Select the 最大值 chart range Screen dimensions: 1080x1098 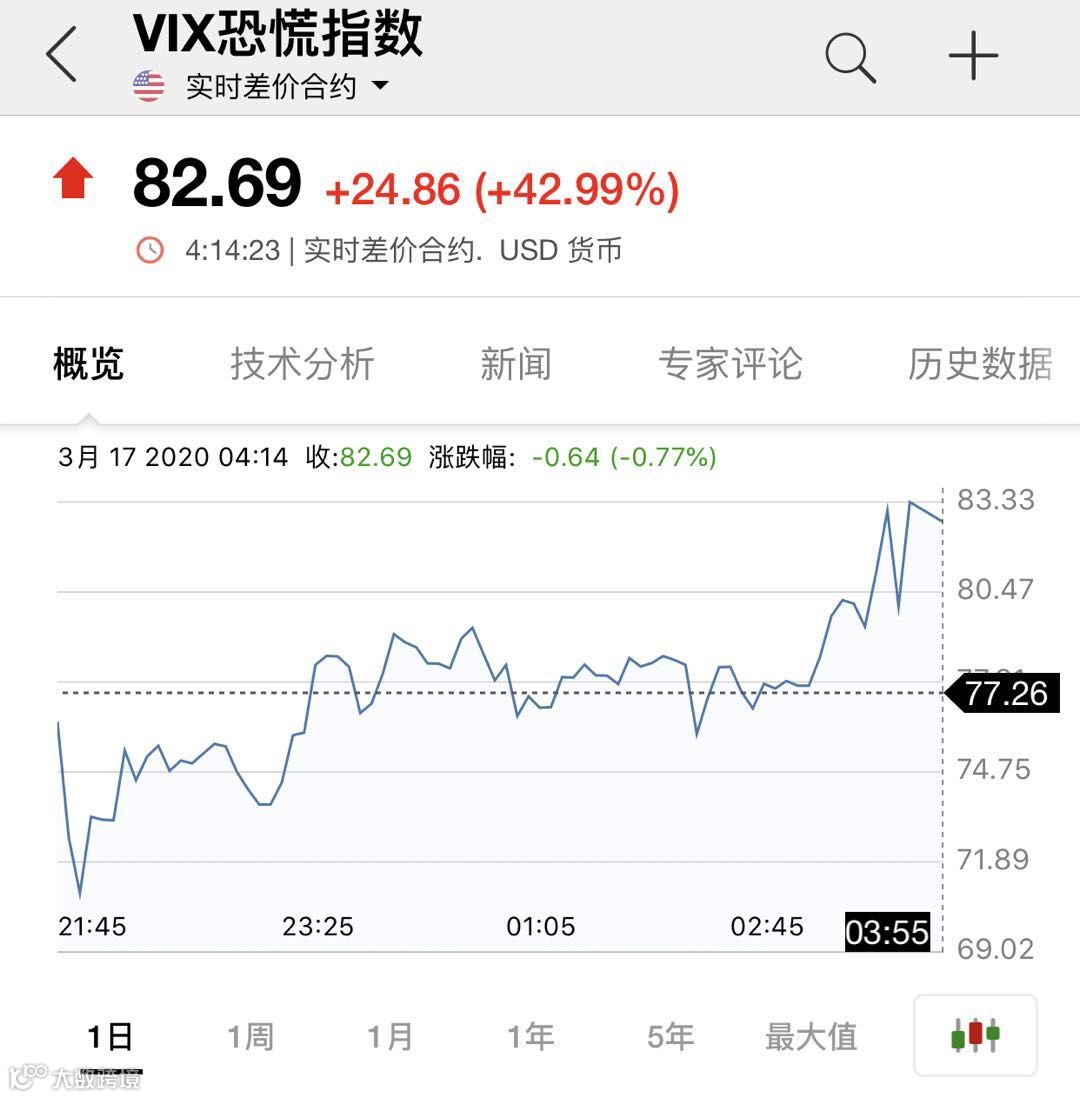point(811,1037)
